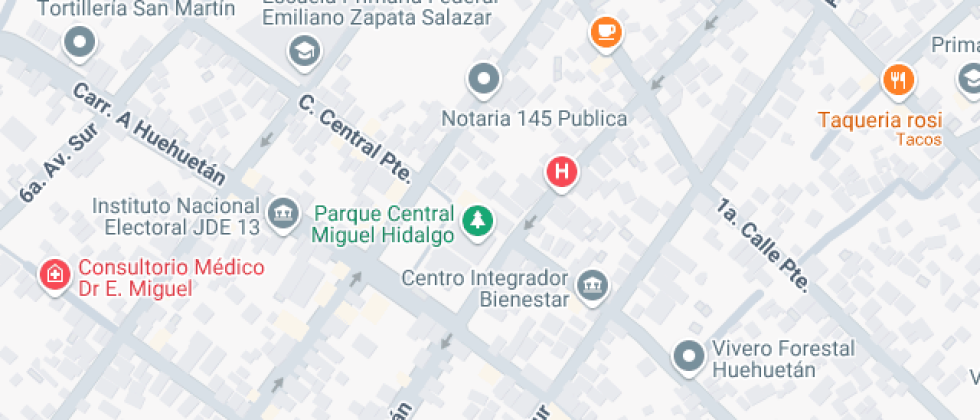Open the Notaria 145 Publica pin
The width and height of the screenshot is (980, 420).
(484, 79)
